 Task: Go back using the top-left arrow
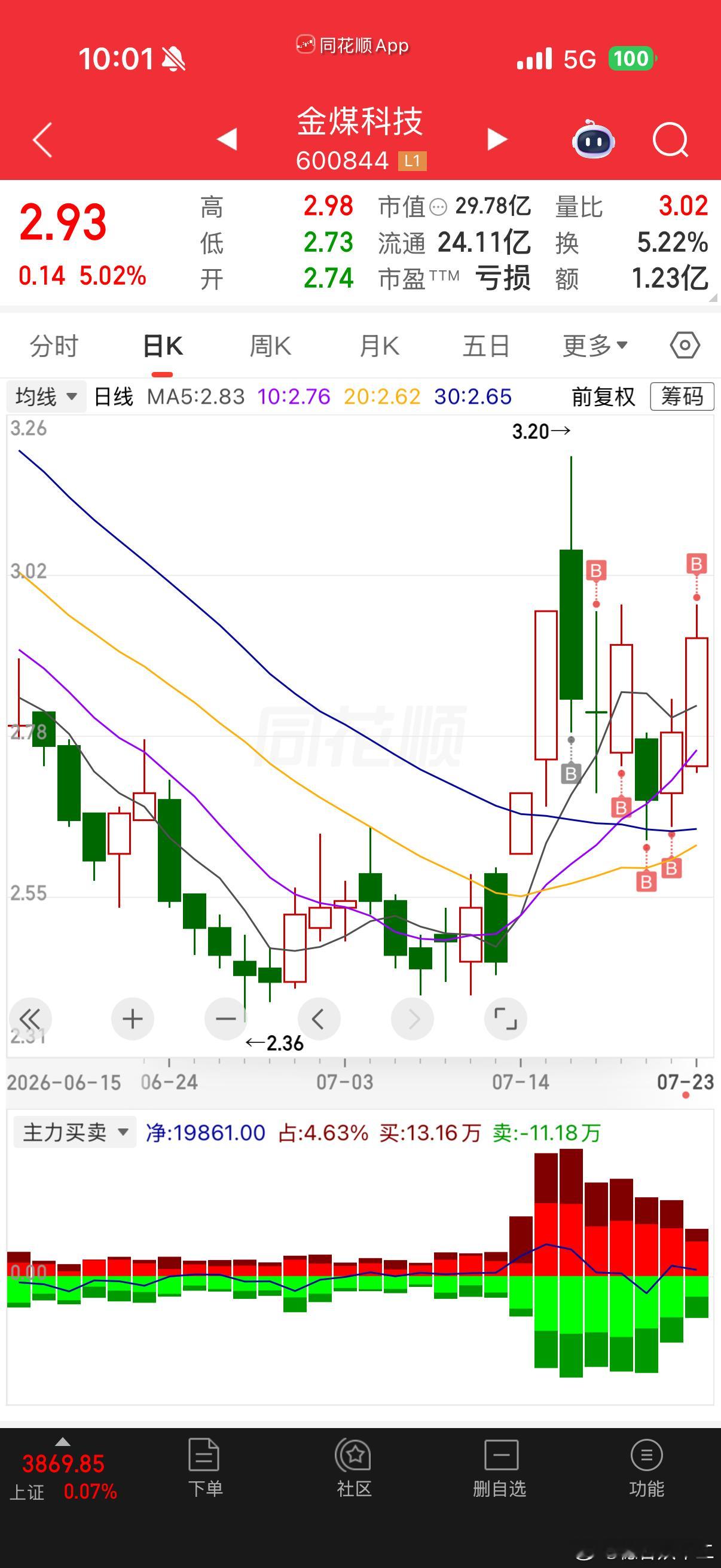point(42,140)
